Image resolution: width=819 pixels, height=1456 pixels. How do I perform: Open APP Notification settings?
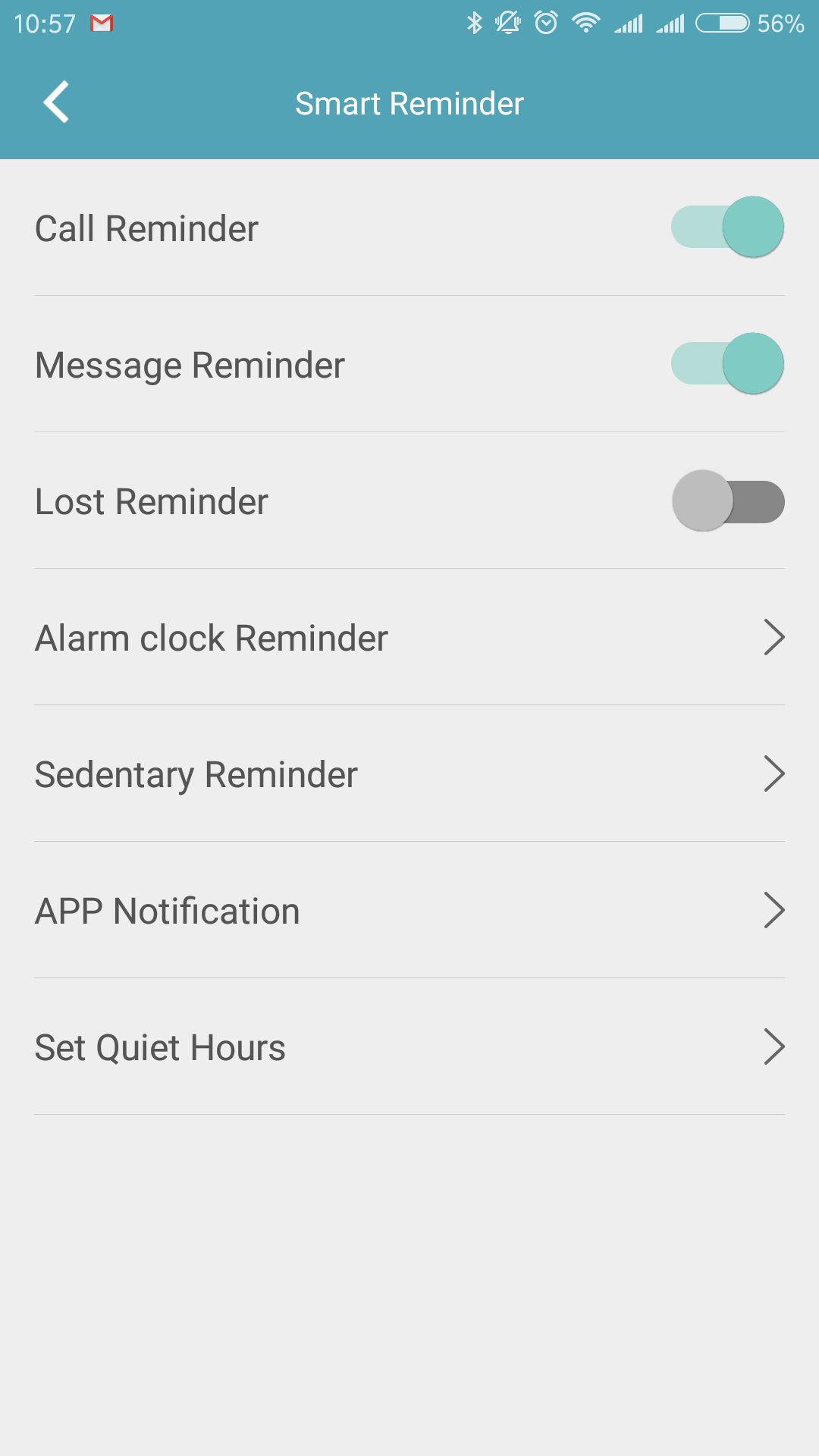point(409,910)
